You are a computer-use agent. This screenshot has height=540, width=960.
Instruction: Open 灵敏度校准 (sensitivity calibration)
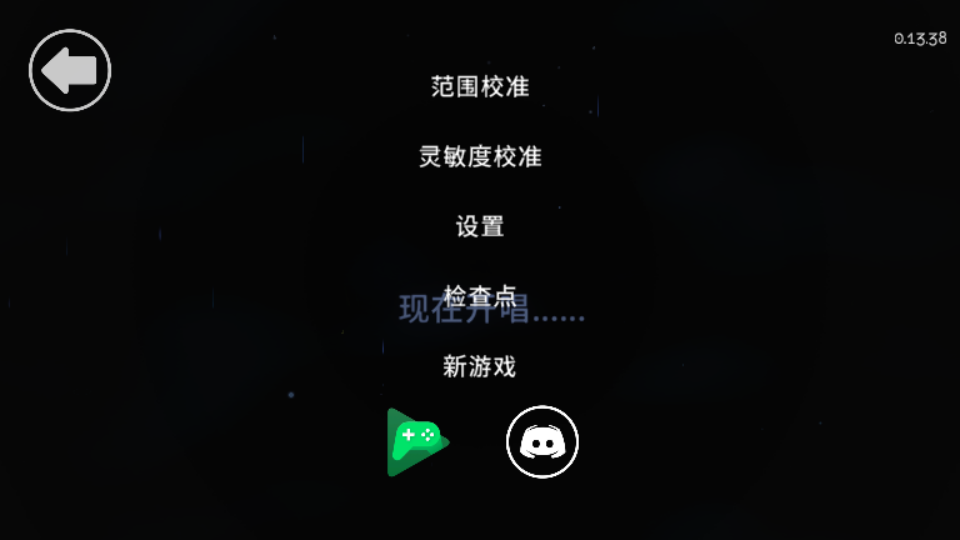tap(480, 157)
